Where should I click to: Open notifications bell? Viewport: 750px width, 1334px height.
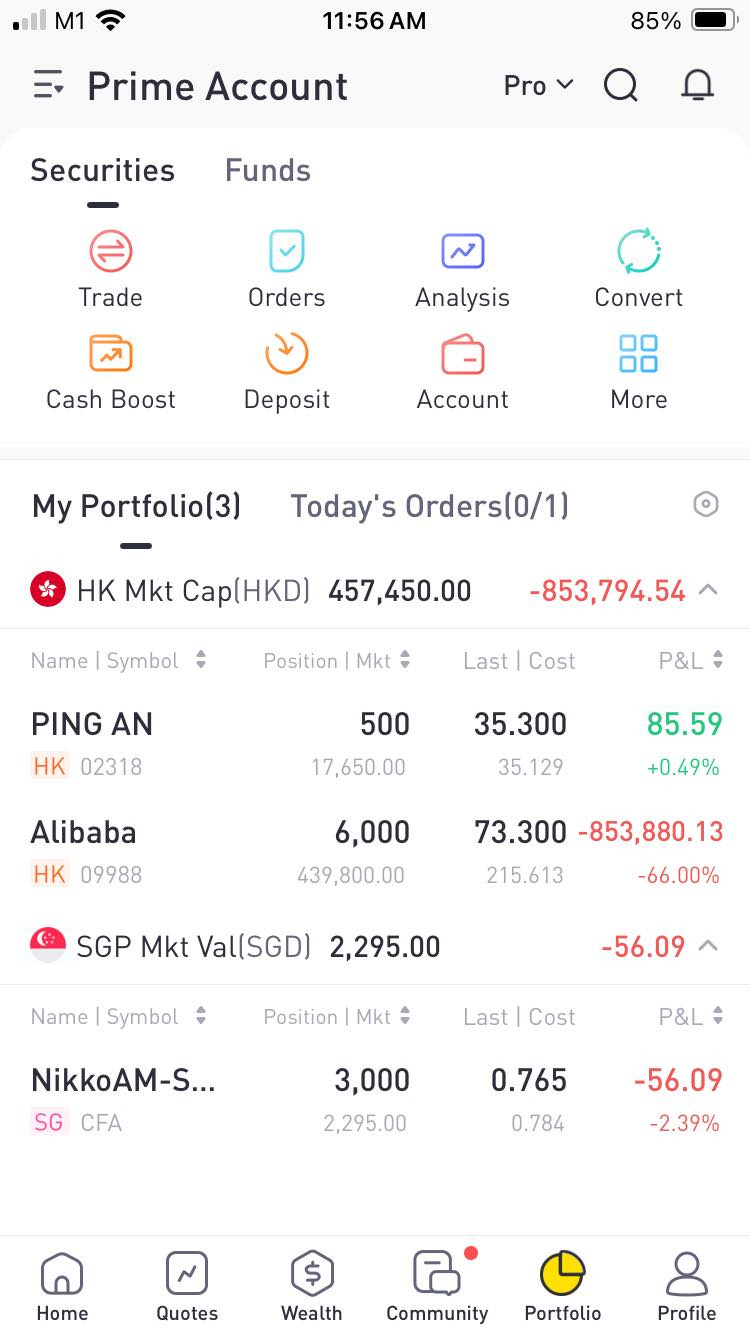click(x=697, y=86)
